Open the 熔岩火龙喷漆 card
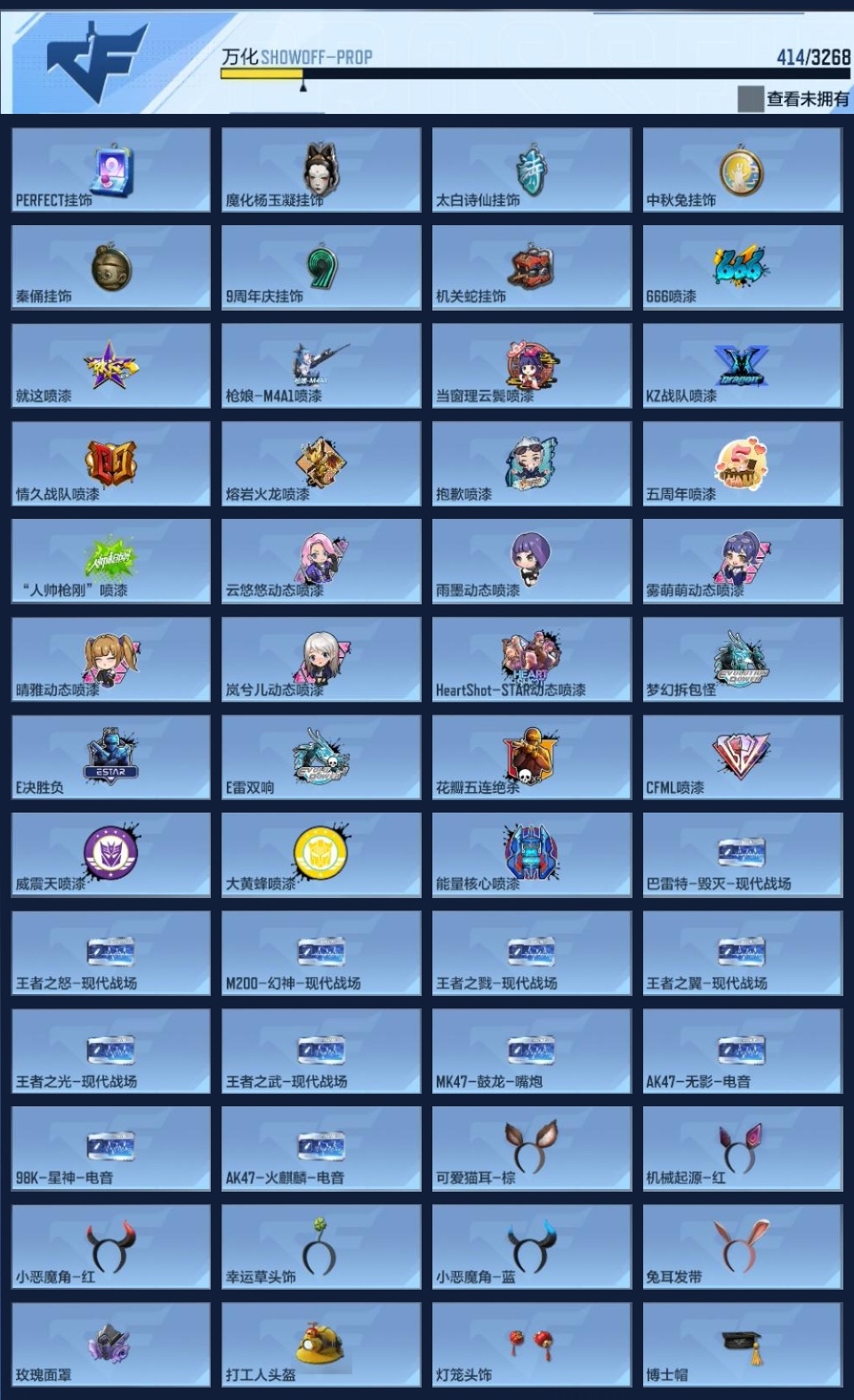 [321, 464]
